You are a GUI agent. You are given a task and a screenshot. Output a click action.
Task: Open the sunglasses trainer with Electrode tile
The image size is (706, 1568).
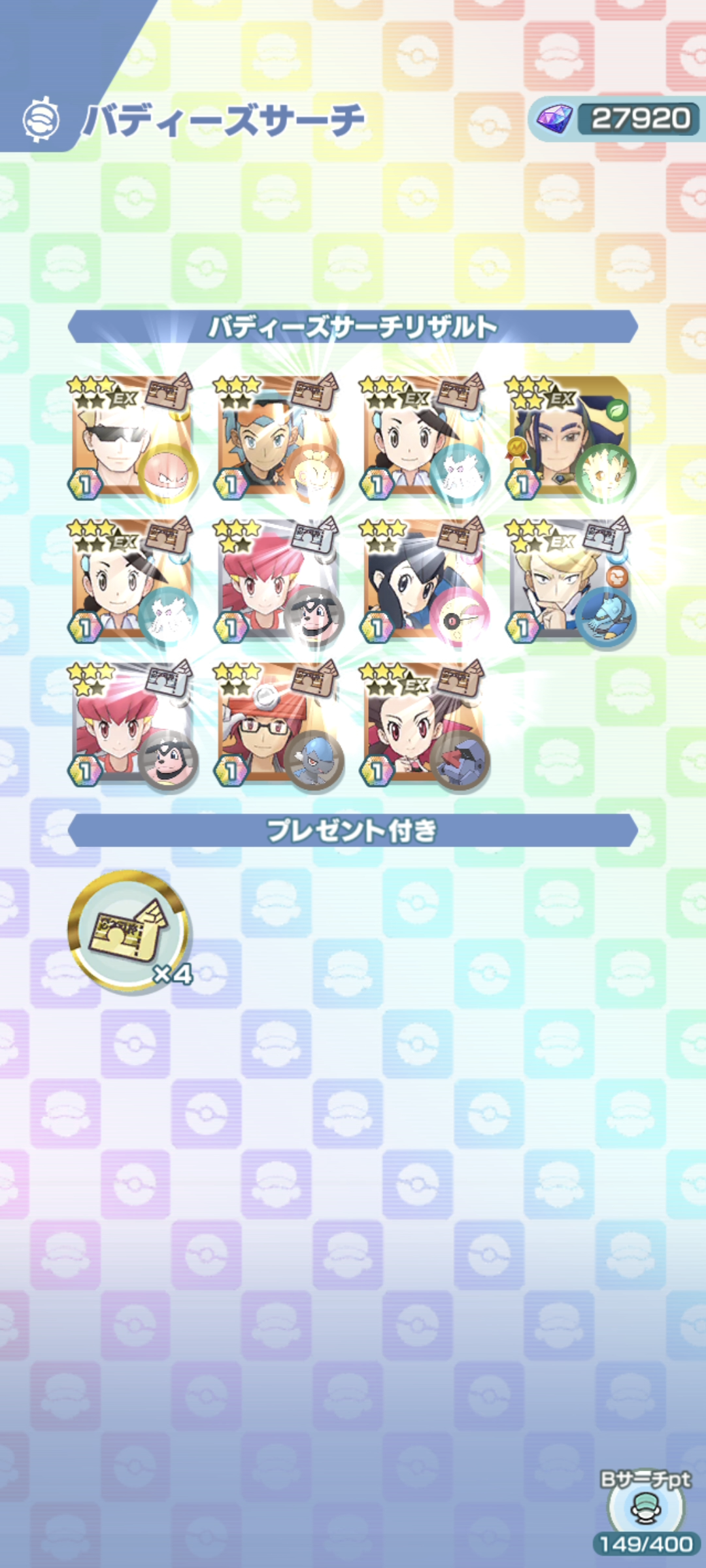click(x=133, y=436)
